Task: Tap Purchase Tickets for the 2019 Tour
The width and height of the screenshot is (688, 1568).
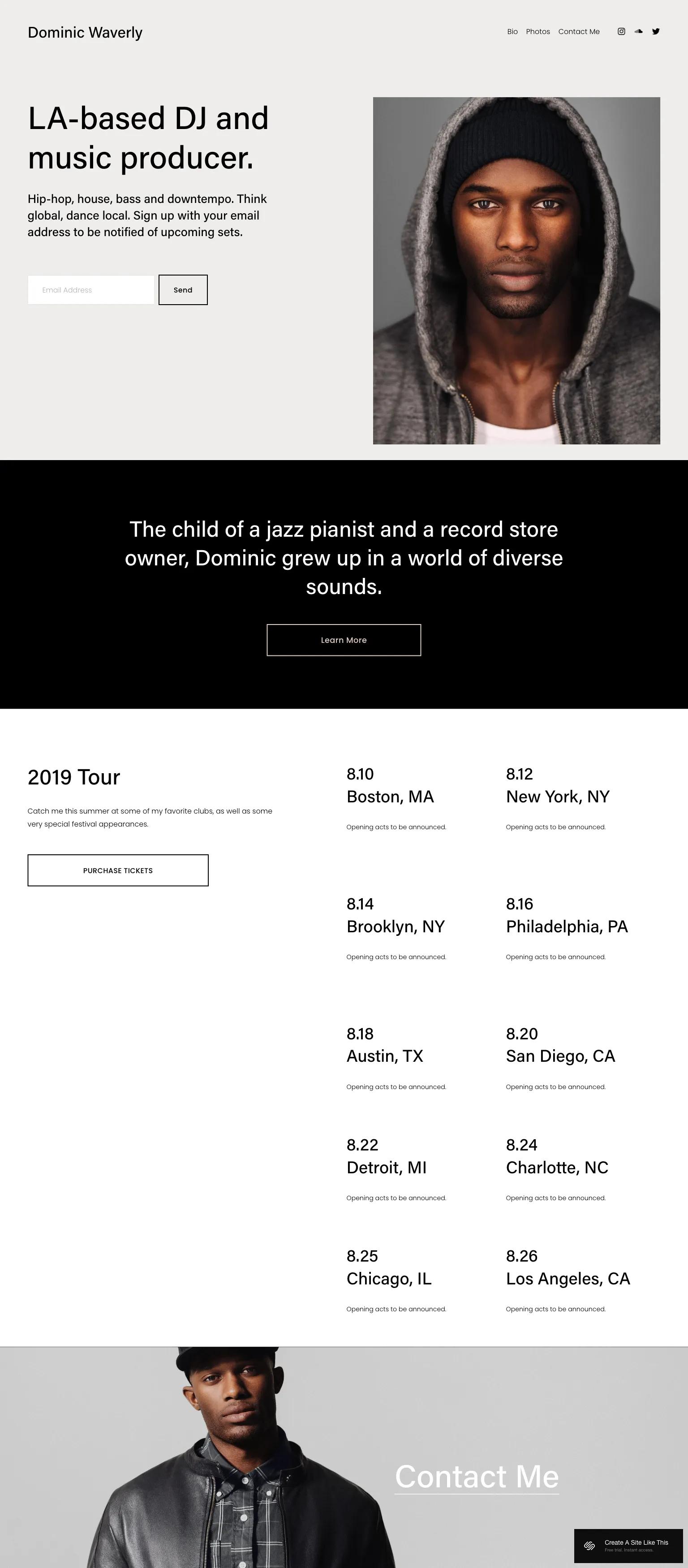Action: coord(117,870)
